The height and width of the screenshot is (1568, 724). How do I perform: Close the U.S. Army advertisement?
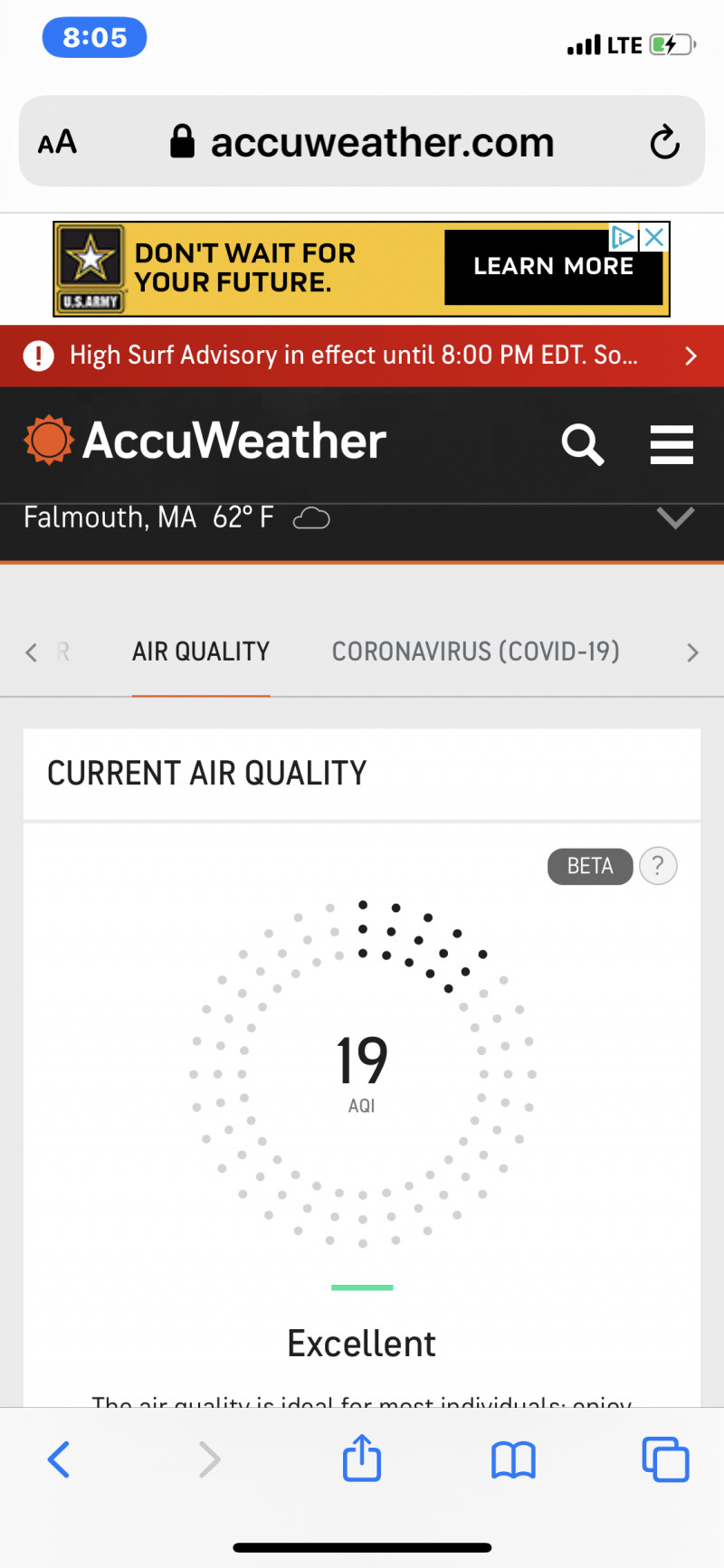click(654, 237)
